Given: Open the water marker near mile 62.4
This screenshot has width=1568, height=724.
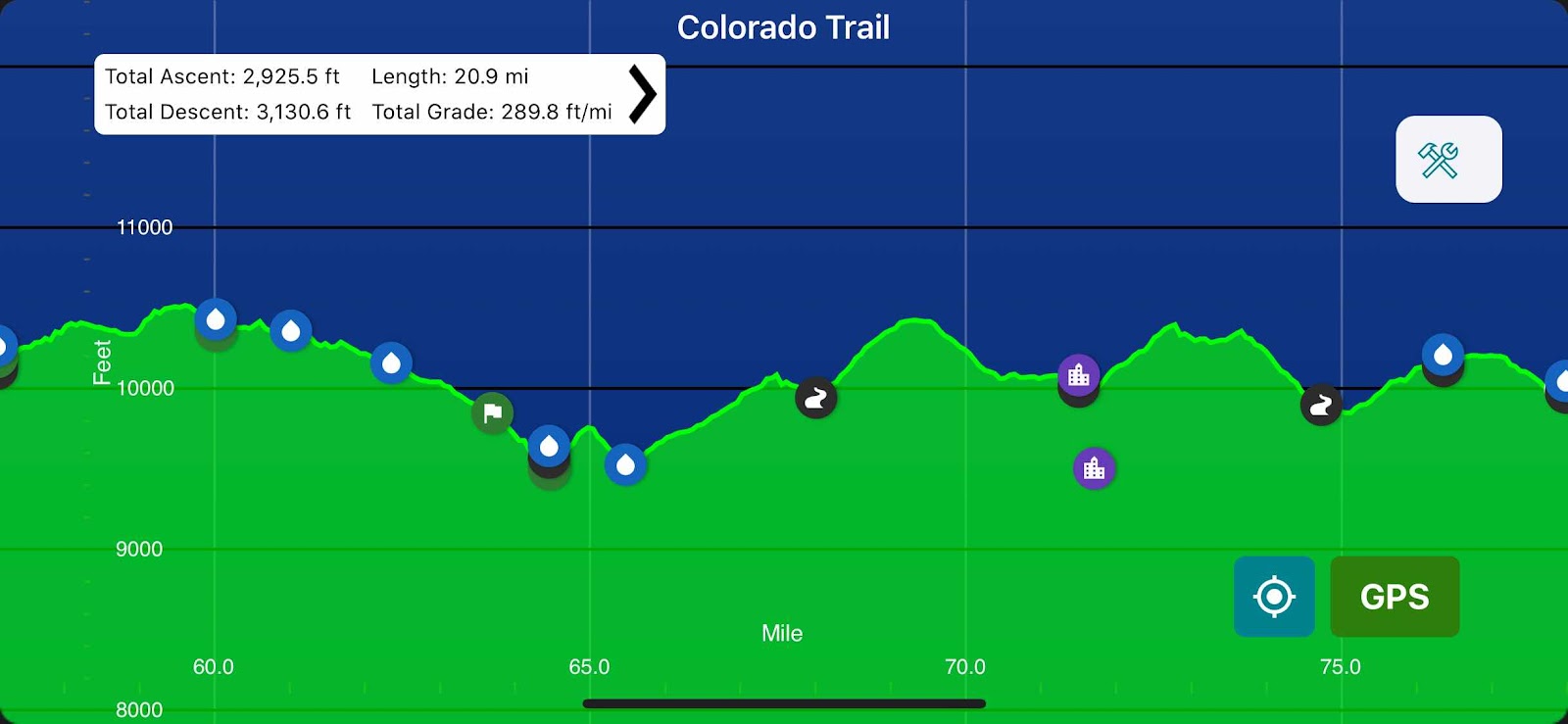Looking at the screenshot, I should (x=391, y=363).
